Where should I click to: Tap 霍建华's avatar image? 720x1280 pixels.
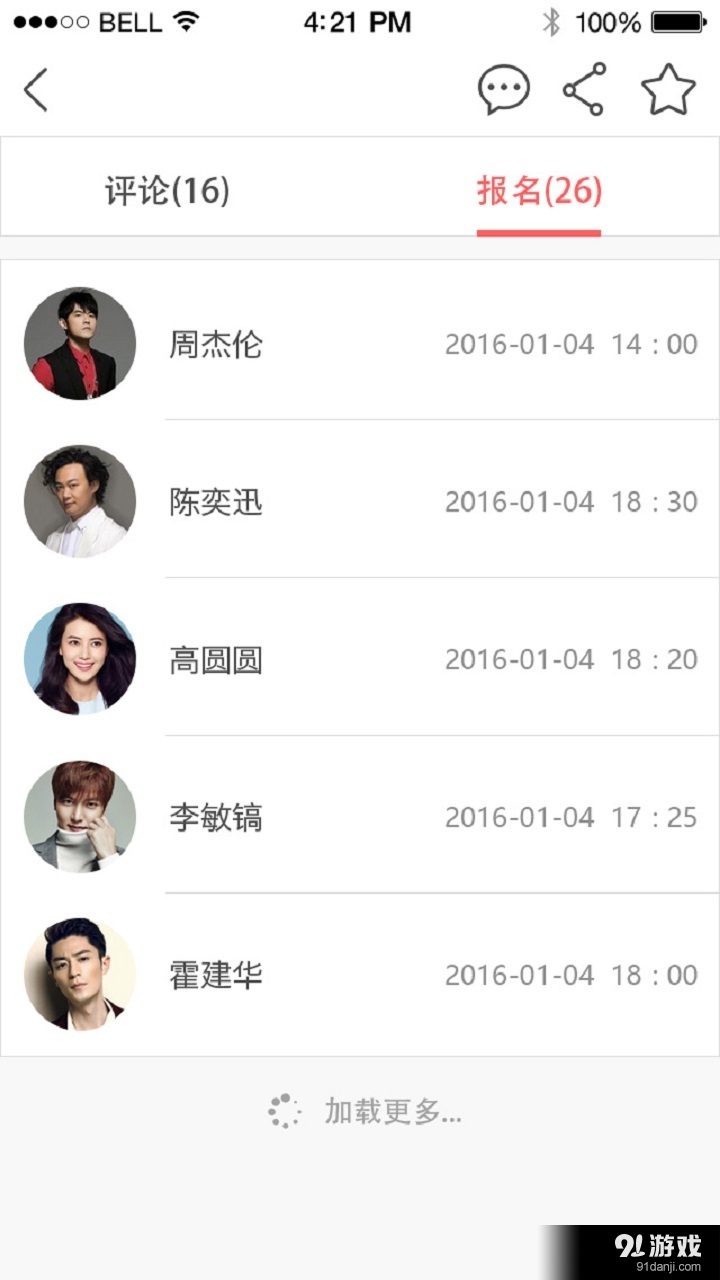pyautogui.click(x=80, y=975)
